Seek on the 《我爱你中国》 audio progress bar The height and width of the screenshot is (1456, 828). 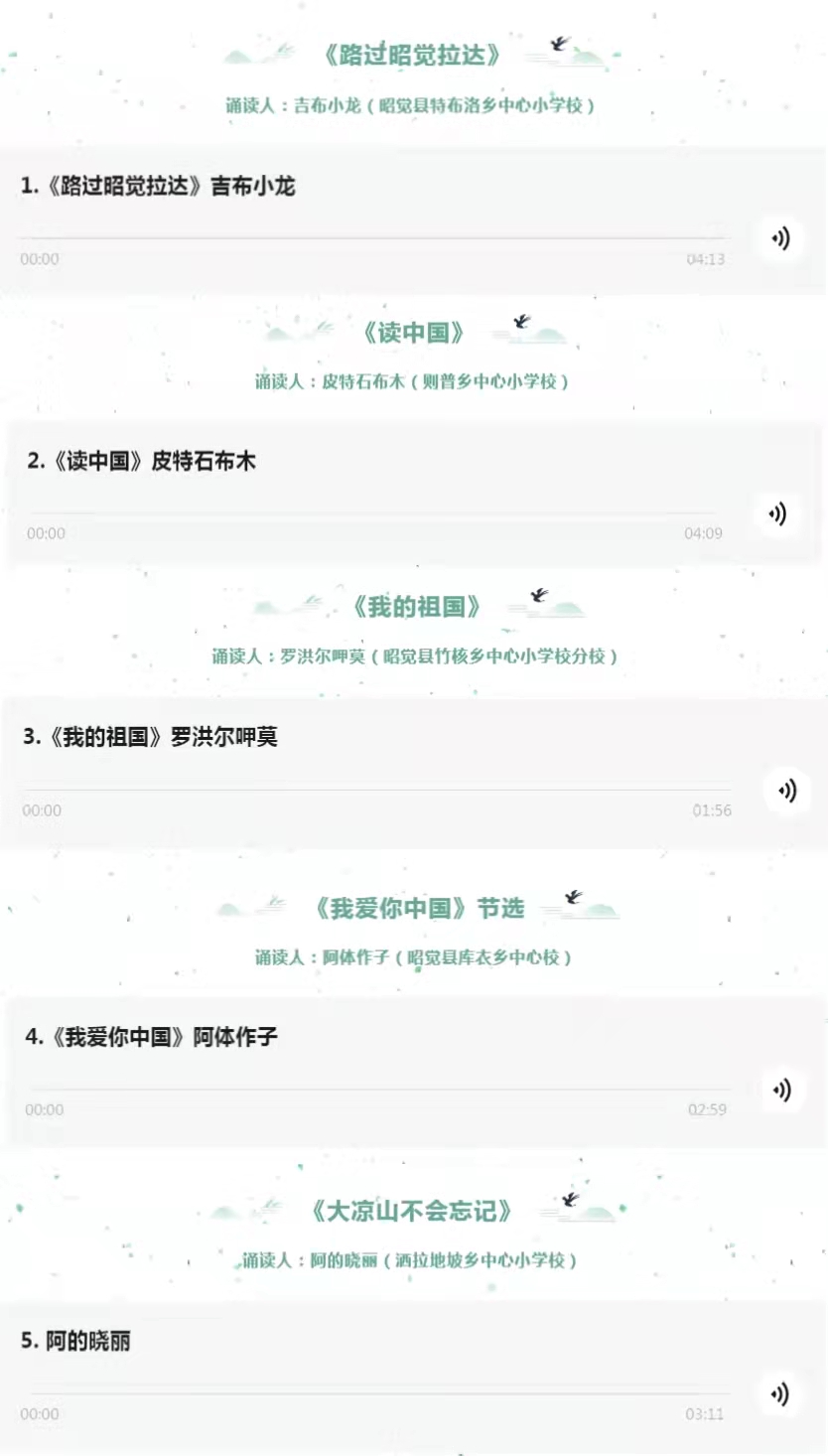click(x=375, y=1090)
